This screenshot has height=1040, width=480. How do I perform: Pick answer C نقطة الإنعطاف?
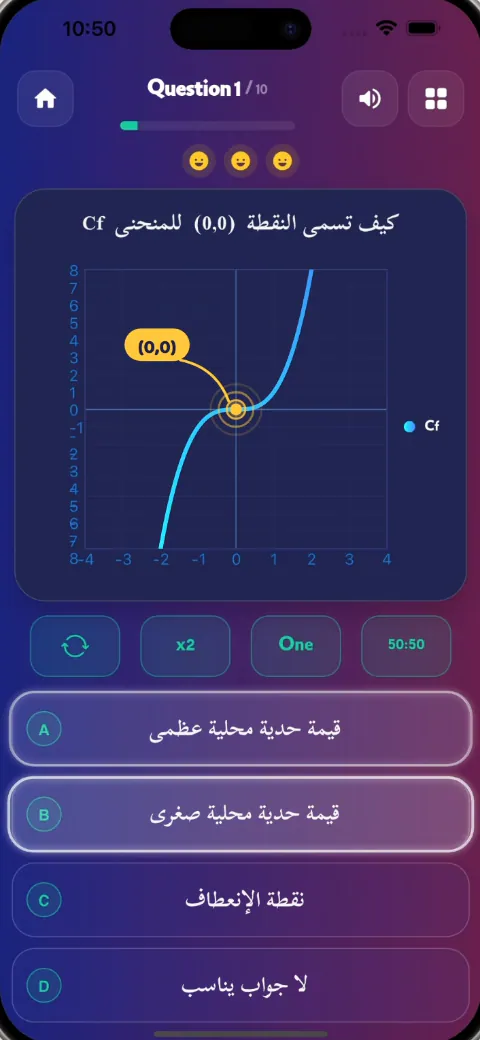[x=240, y=900]
